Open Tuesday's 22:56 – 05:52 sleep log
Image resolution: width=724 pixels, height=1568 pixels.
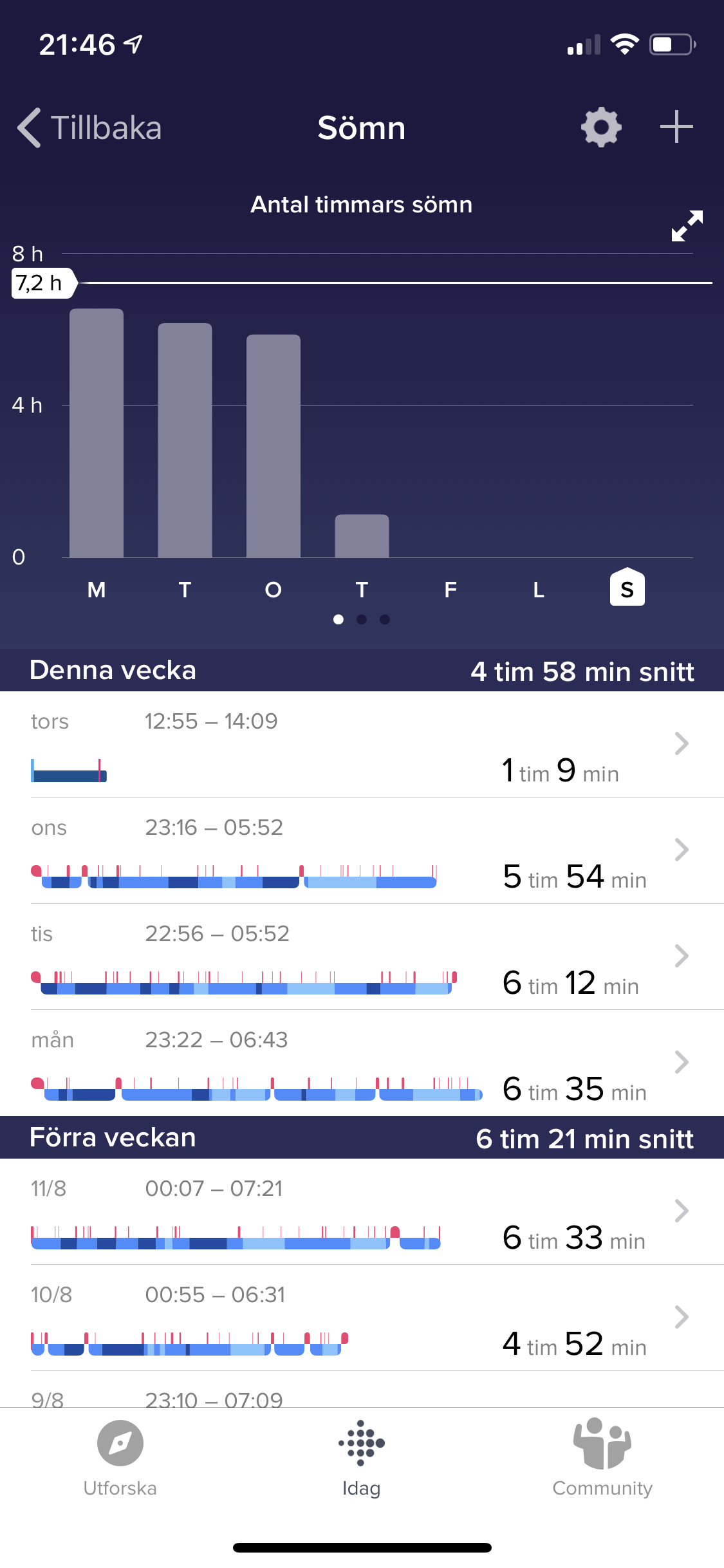click(x=362, y=957)
